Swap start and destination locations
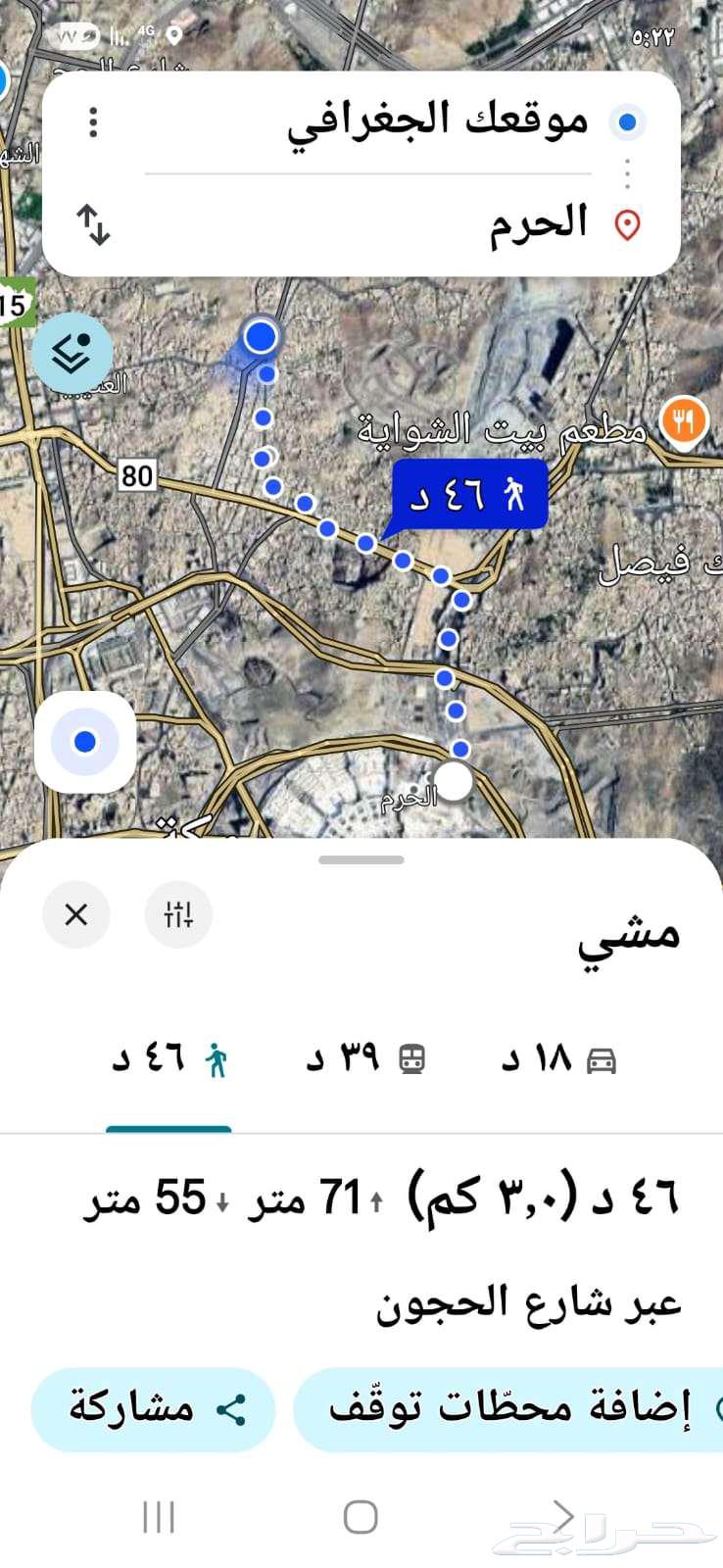Image resolution: width=723 pixels, height=1568 pixels. tap(93, 224)
